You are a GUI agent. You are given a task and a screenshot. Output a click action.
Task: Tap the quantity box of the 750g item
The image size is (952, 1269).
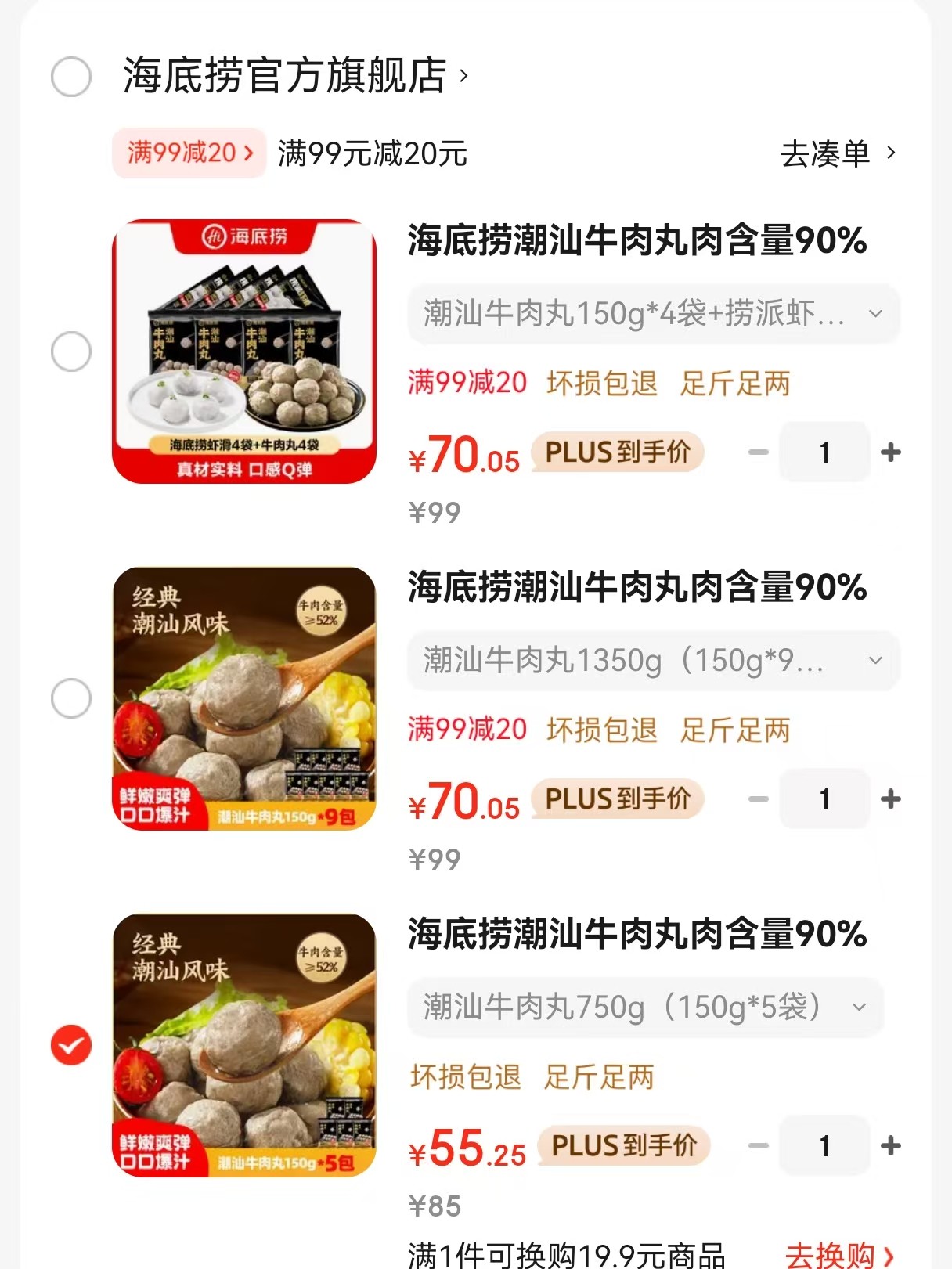click(x=824, y=1146)
